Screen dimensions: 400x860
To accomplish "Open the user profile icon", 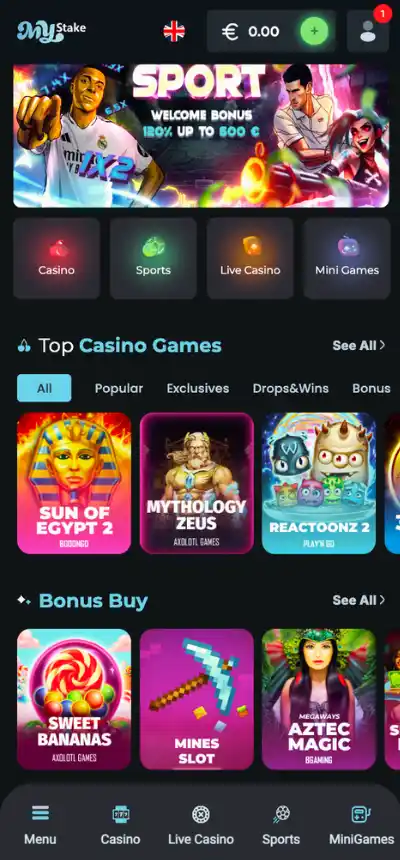I will click(x=368, y=31).
